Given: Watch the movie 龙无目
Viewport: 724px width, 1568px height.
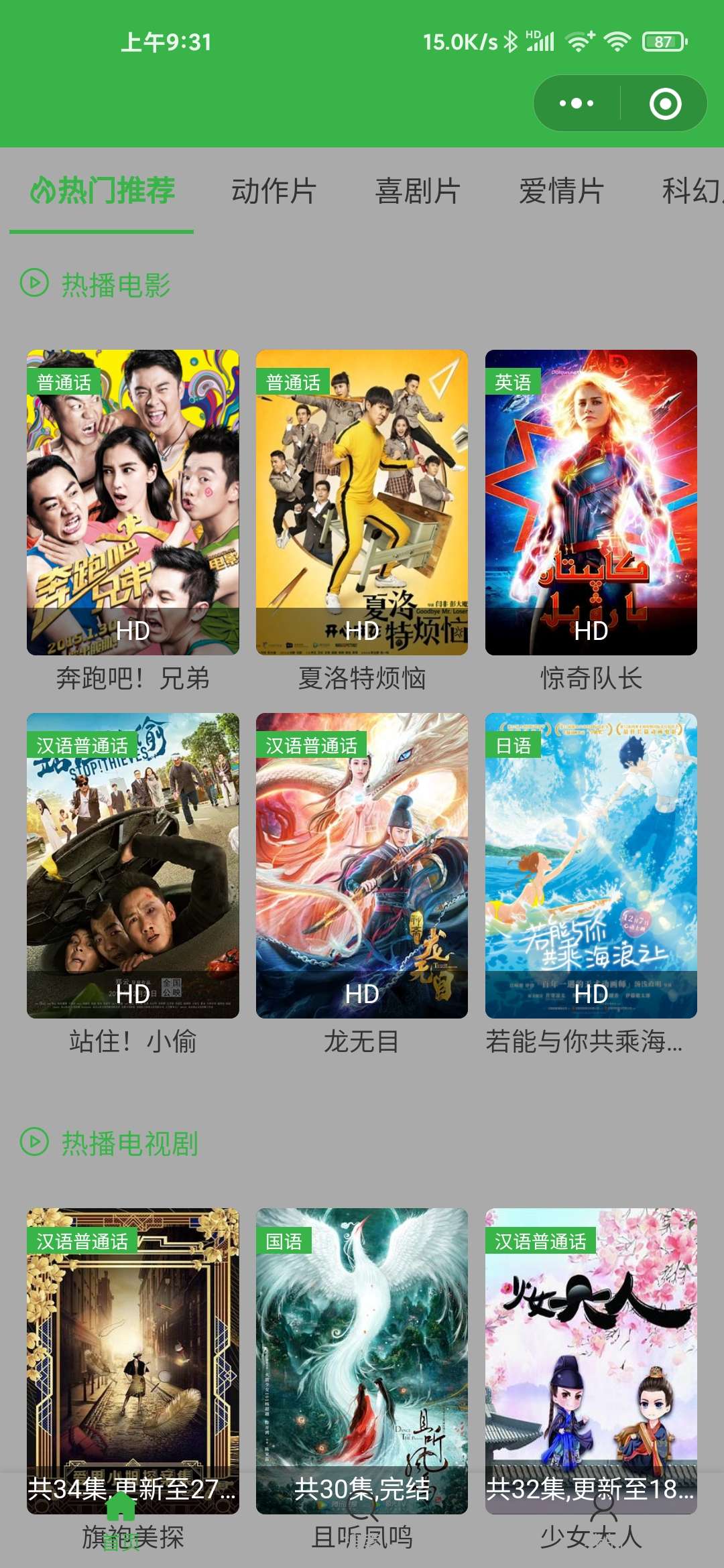Looking at the screenshot, I should click(362, 866).
